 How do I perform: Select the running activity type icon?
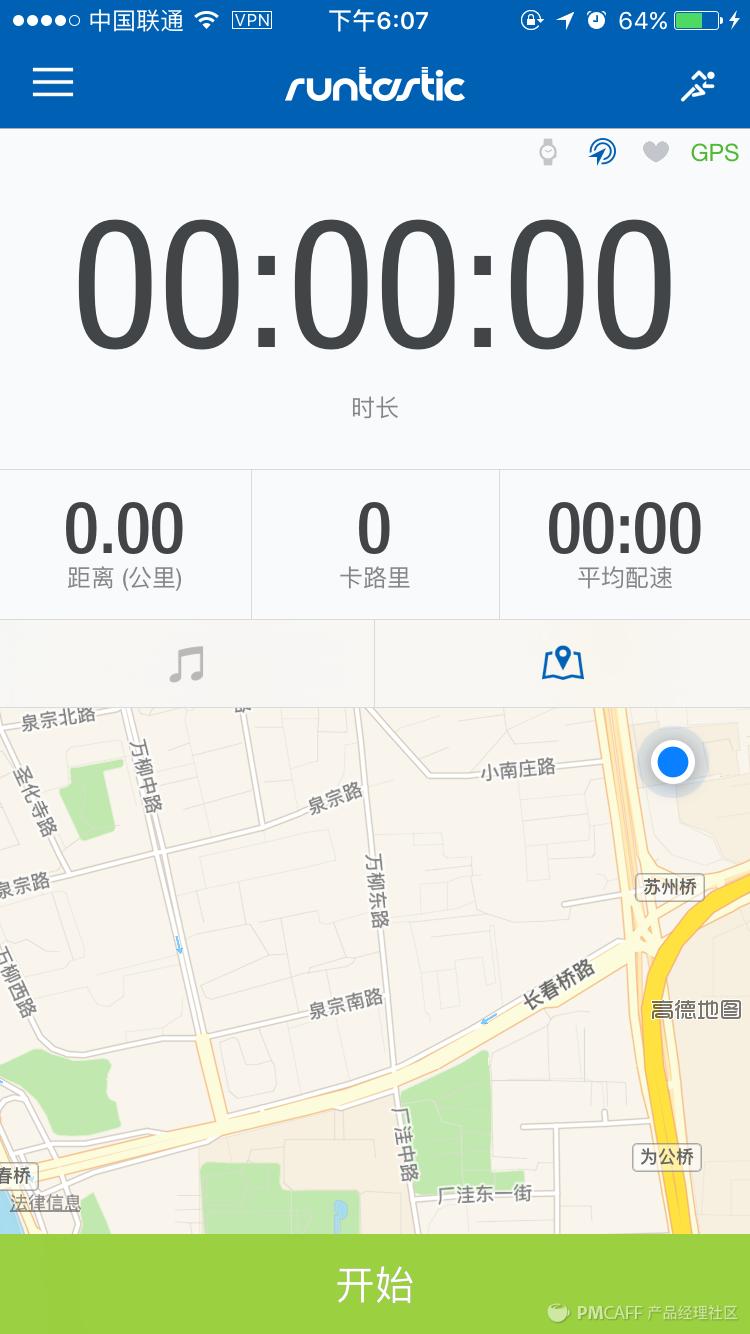699,84
